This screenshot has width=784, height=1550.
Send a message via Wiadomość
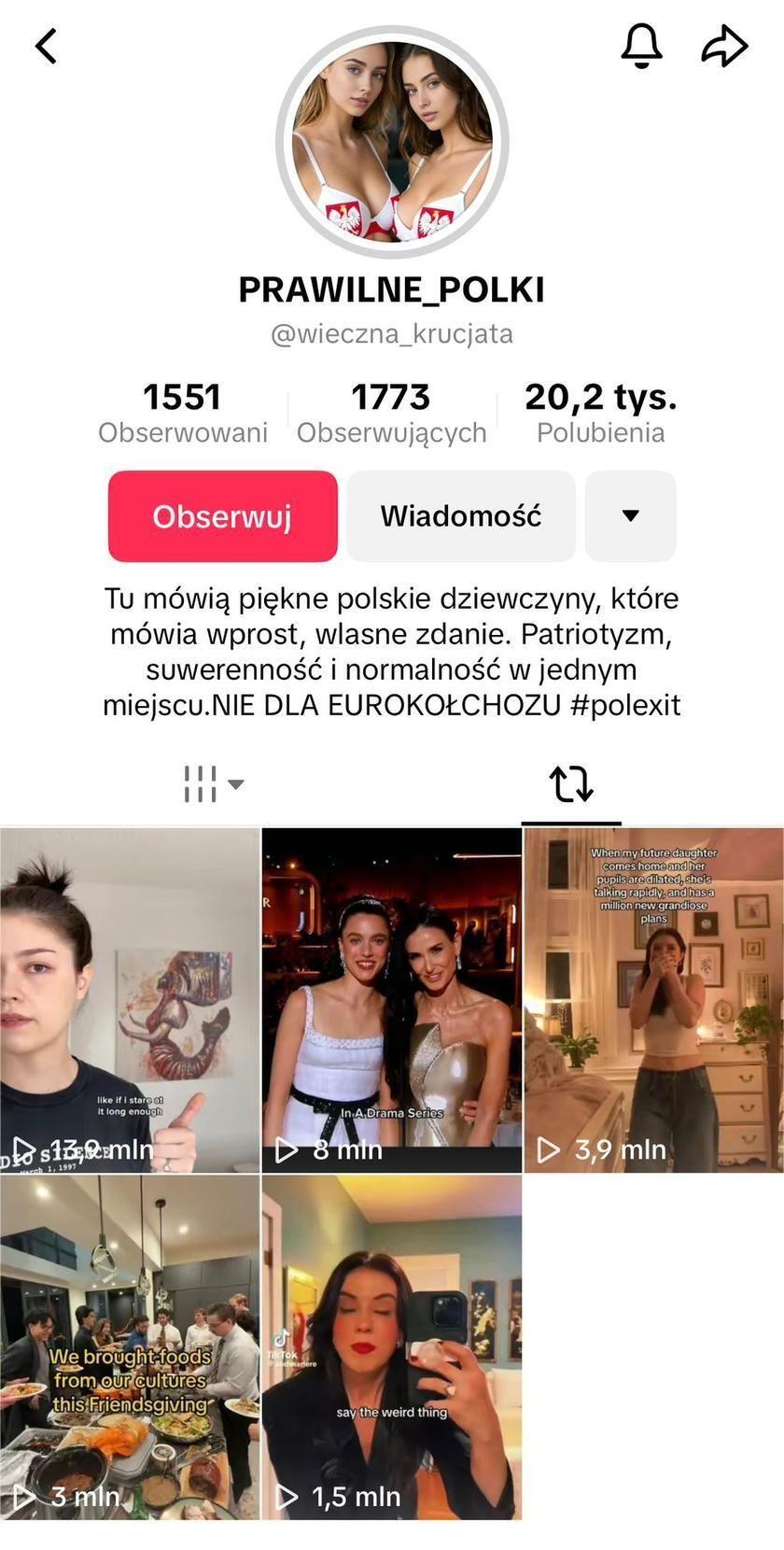coord(461,516)
